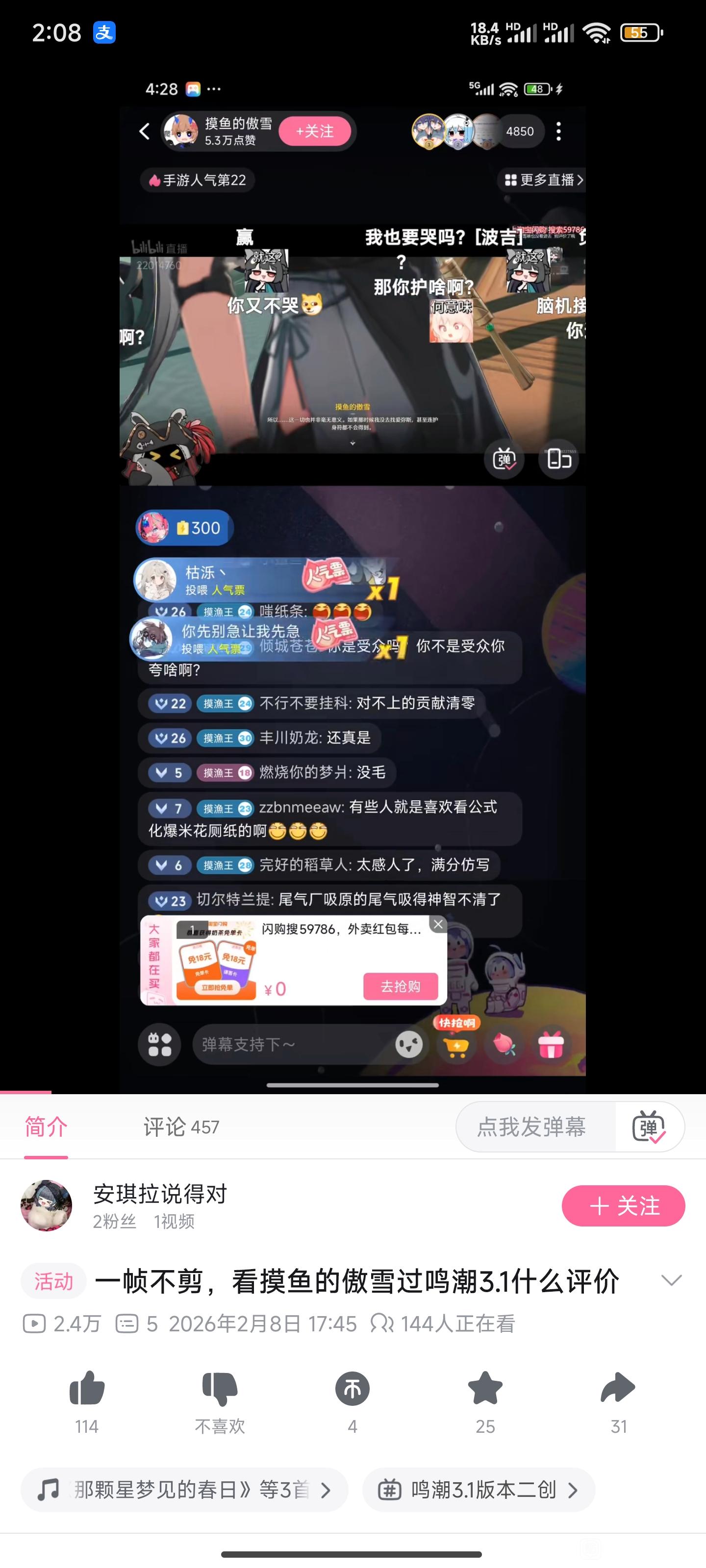Open the 活动 tag before the title

(x=53, y=1281)
